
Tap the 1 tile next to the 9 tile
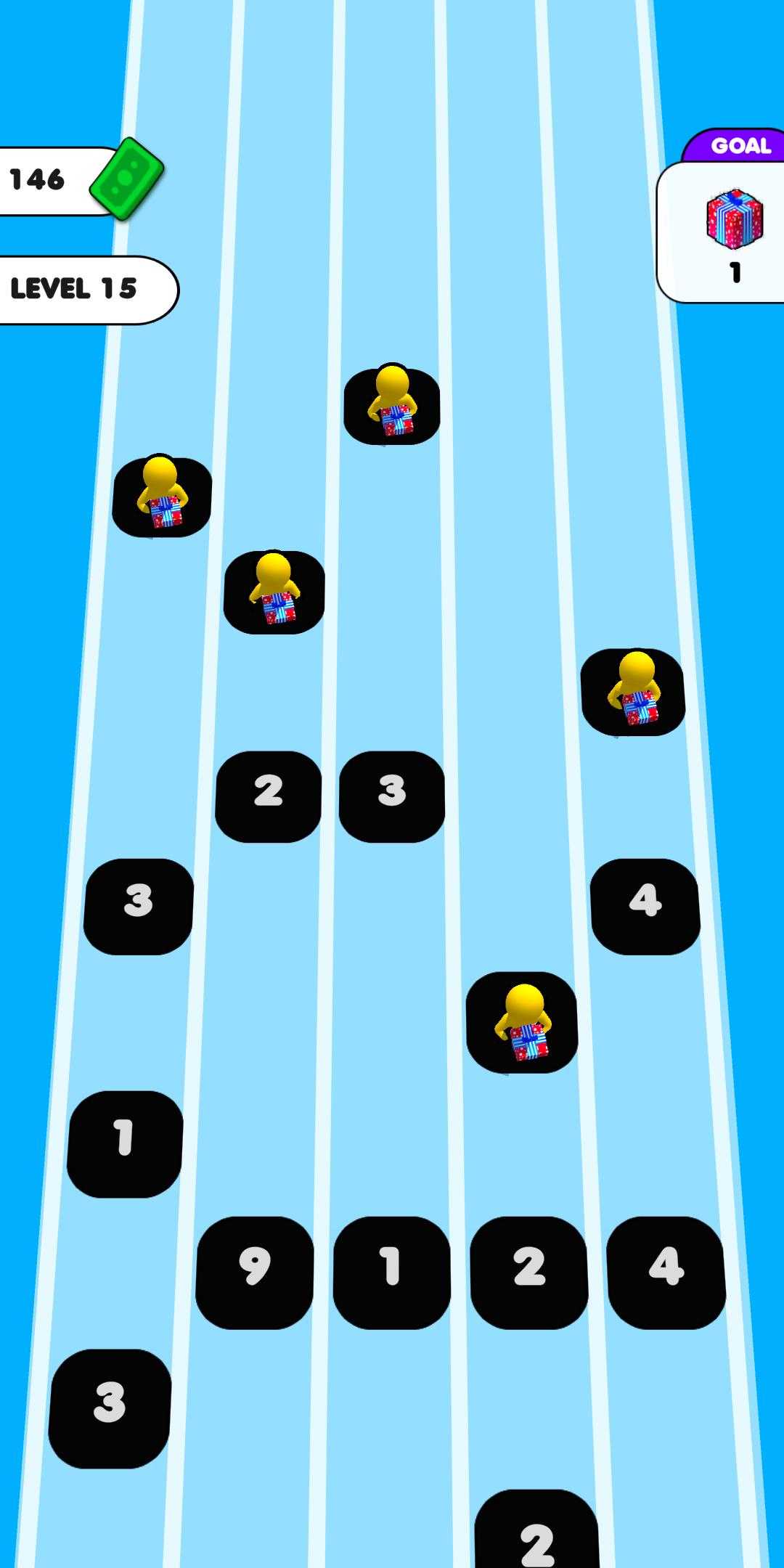click(391, 1273)
